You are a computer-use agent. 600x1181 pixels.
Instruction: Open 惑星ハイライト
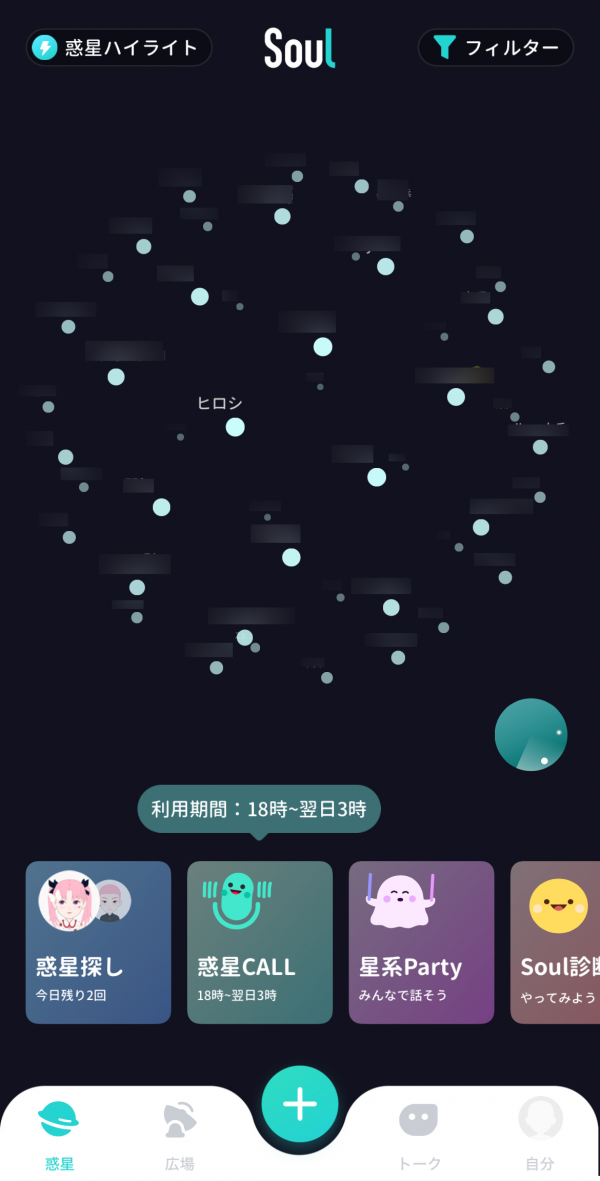click(118, 47)
